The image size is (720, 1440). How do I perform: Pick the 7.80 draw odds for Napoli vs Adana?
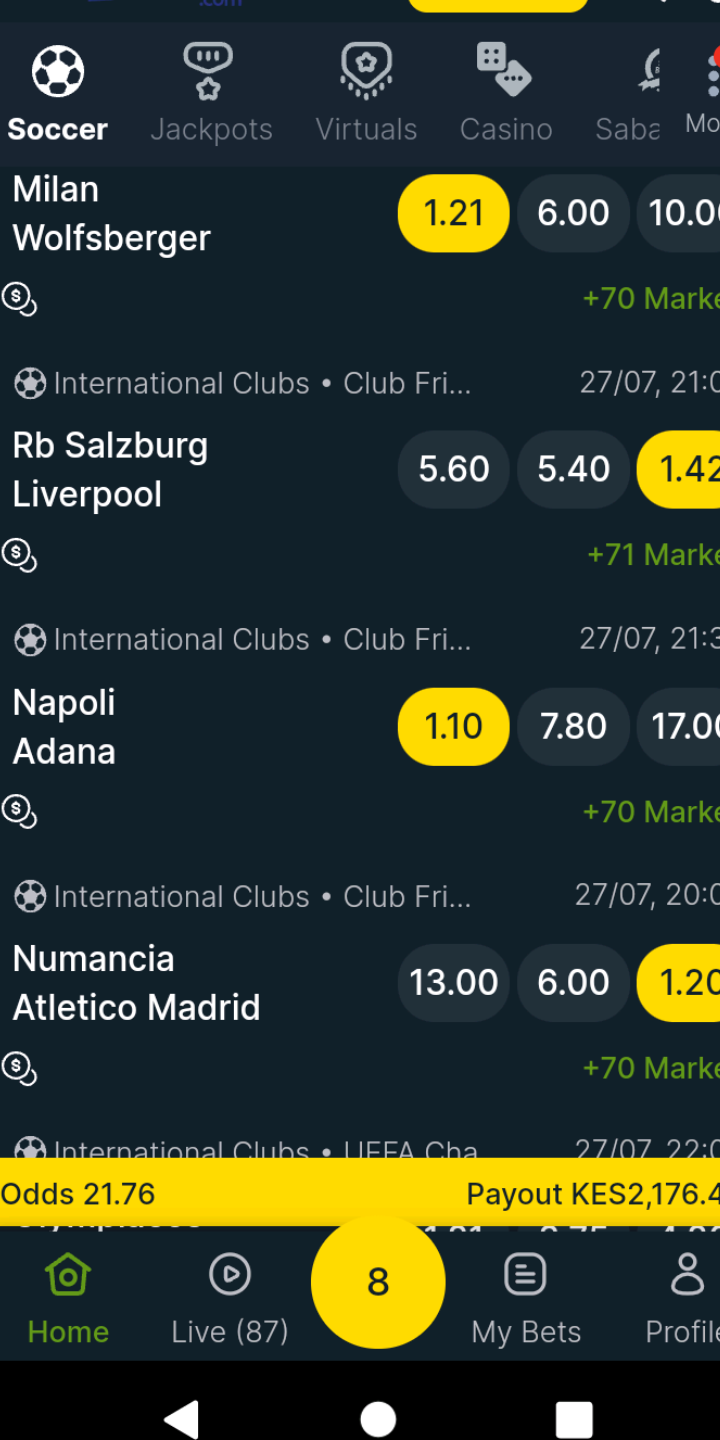(x=573, y=726)
